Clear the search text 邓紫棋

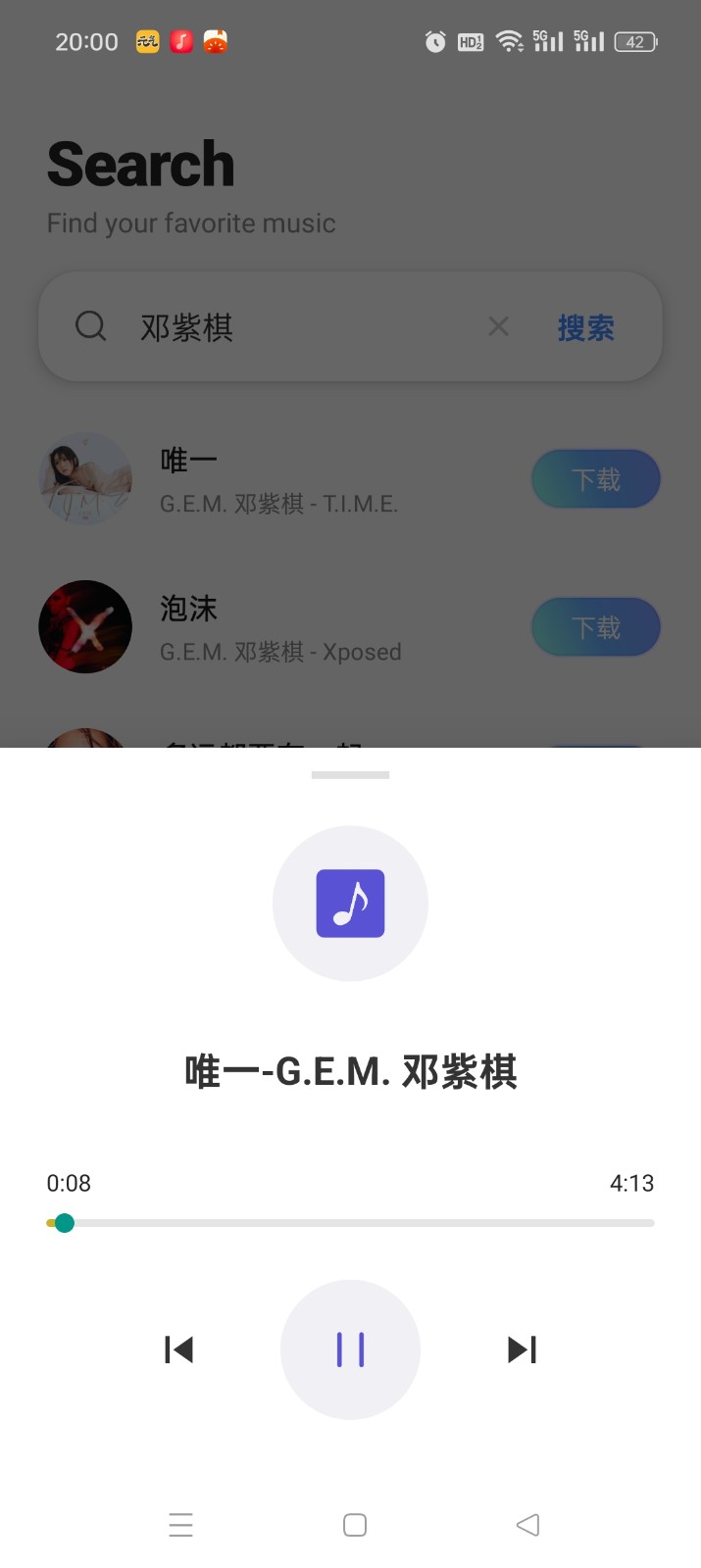[498, 326]
